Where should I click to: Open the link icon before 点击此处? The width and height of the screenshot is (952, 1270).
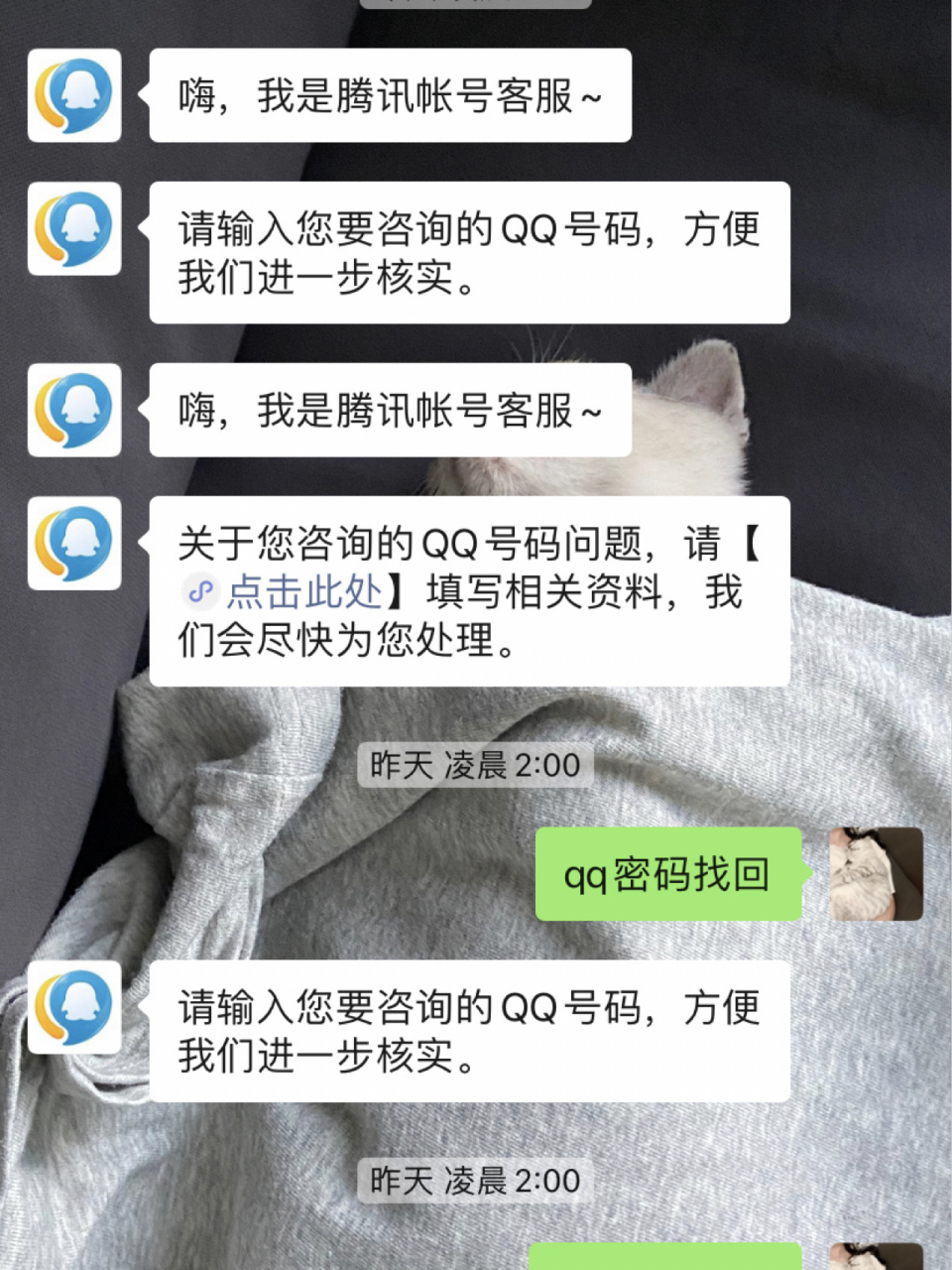(199, 591)
